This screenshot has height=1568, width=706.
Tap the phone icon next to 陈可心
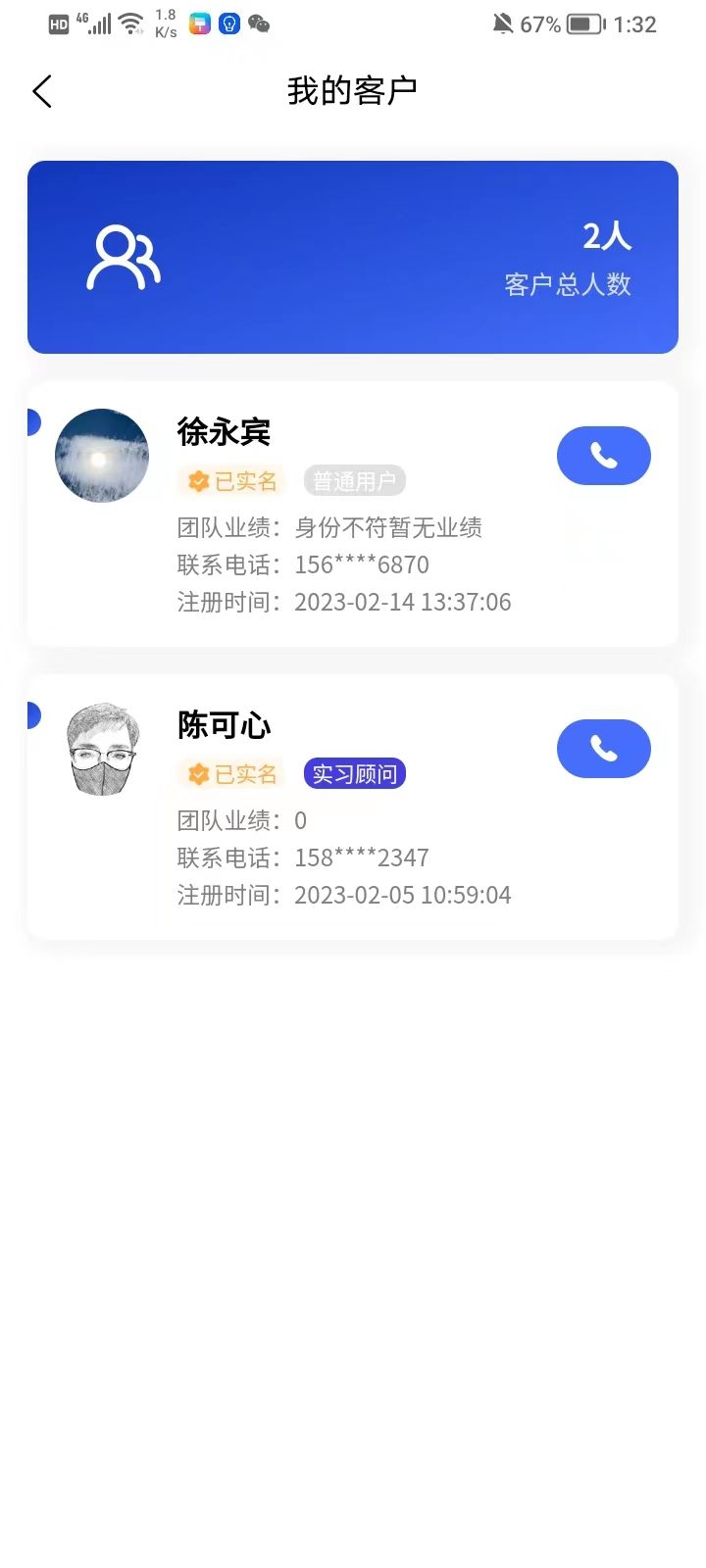[x=603, y=748]
